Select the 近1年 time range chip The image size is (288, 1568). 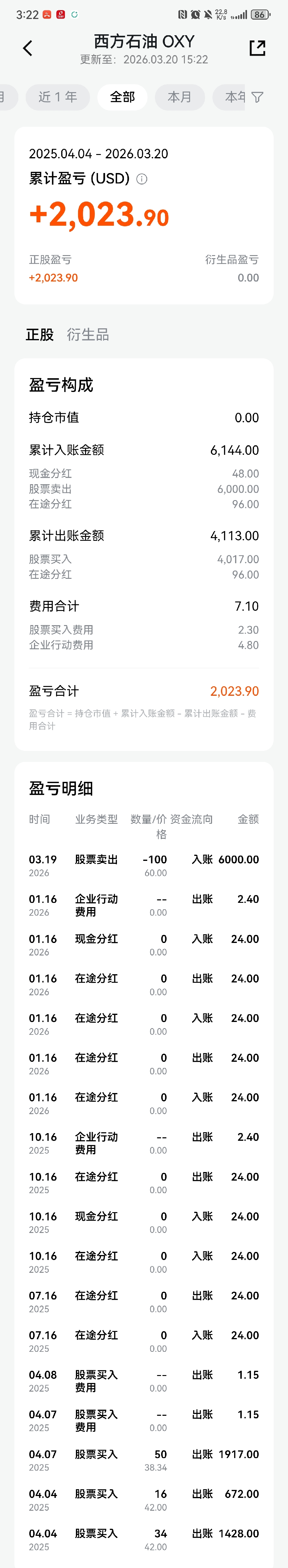point(58,97)
